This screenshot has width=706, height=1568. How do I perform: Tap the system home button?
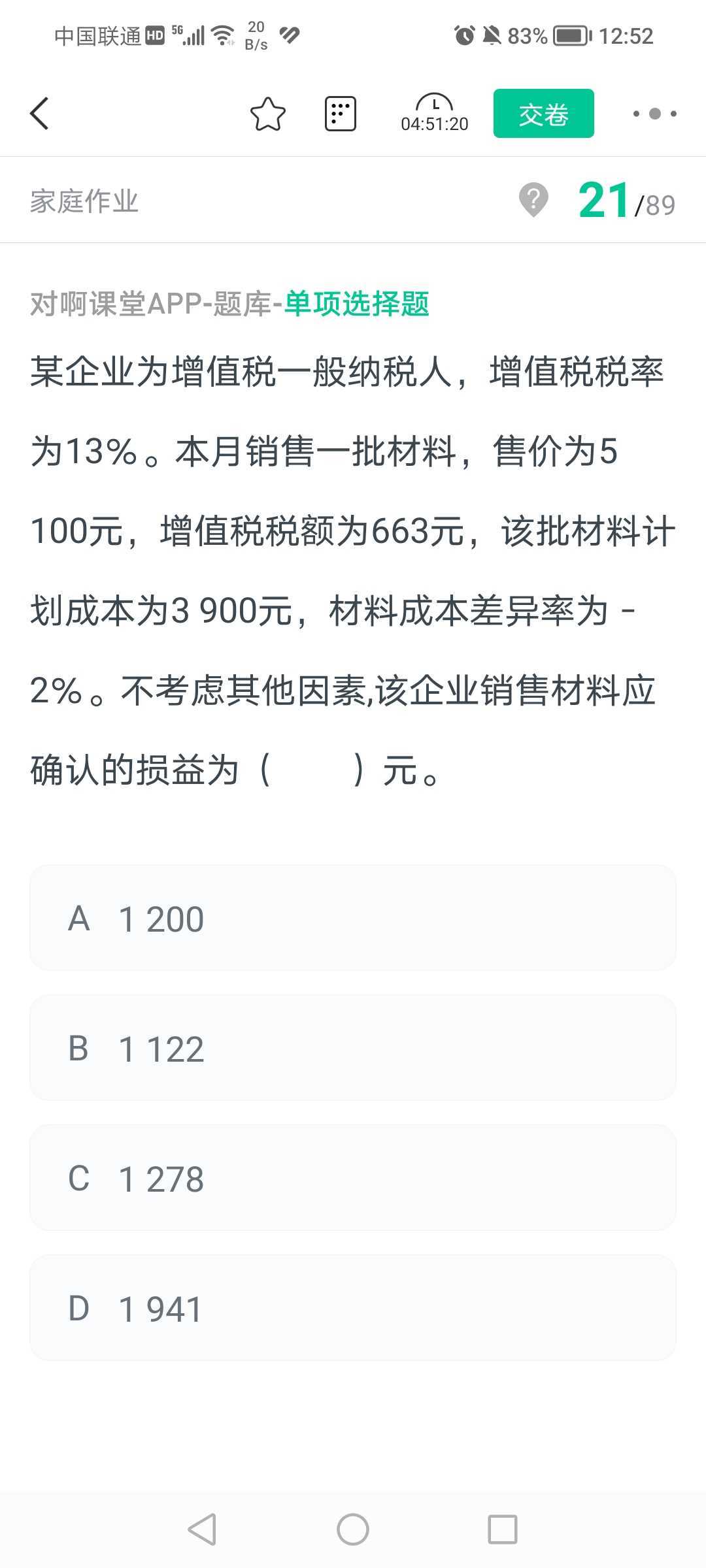[353, 1529]
